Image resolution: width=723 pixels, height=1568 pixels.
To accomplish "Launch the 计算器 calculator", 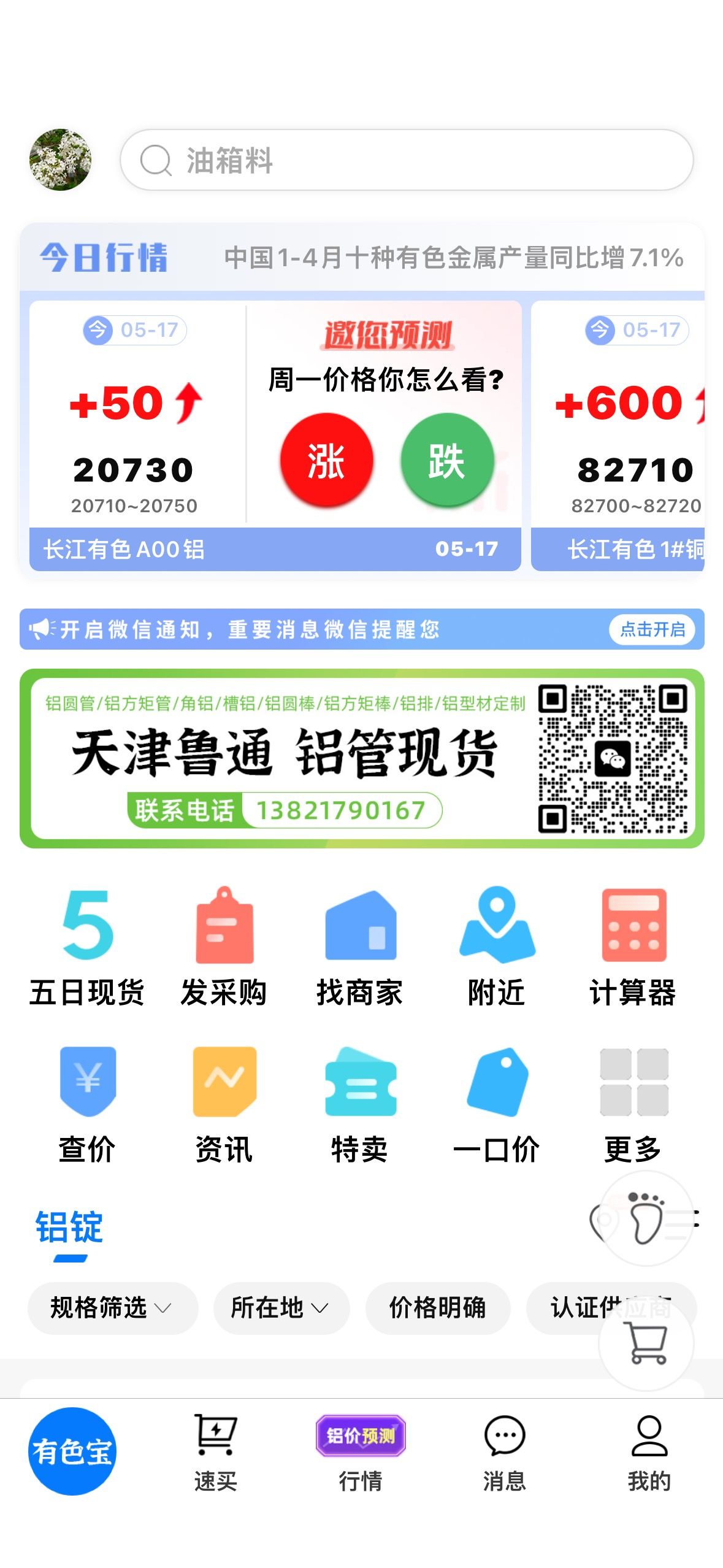I will point(633,947).
